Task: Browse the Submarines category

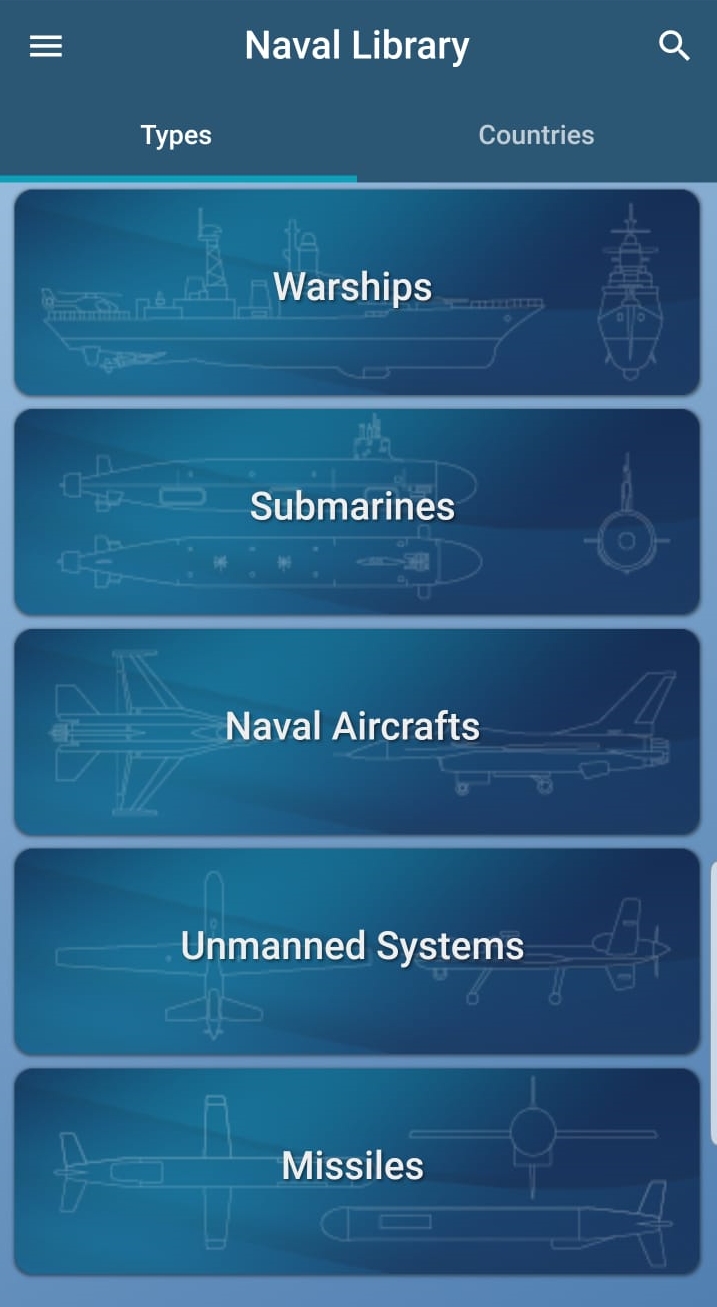Action: coord(357,511)
